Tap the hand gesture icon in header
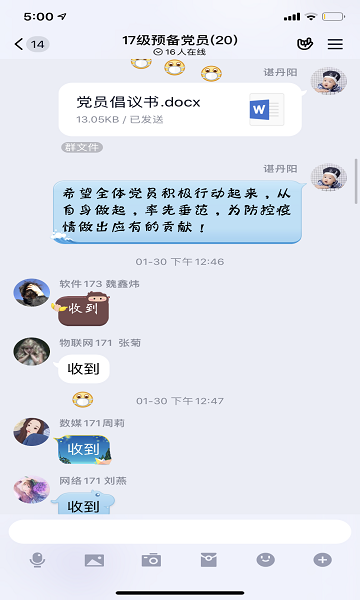 305,44
